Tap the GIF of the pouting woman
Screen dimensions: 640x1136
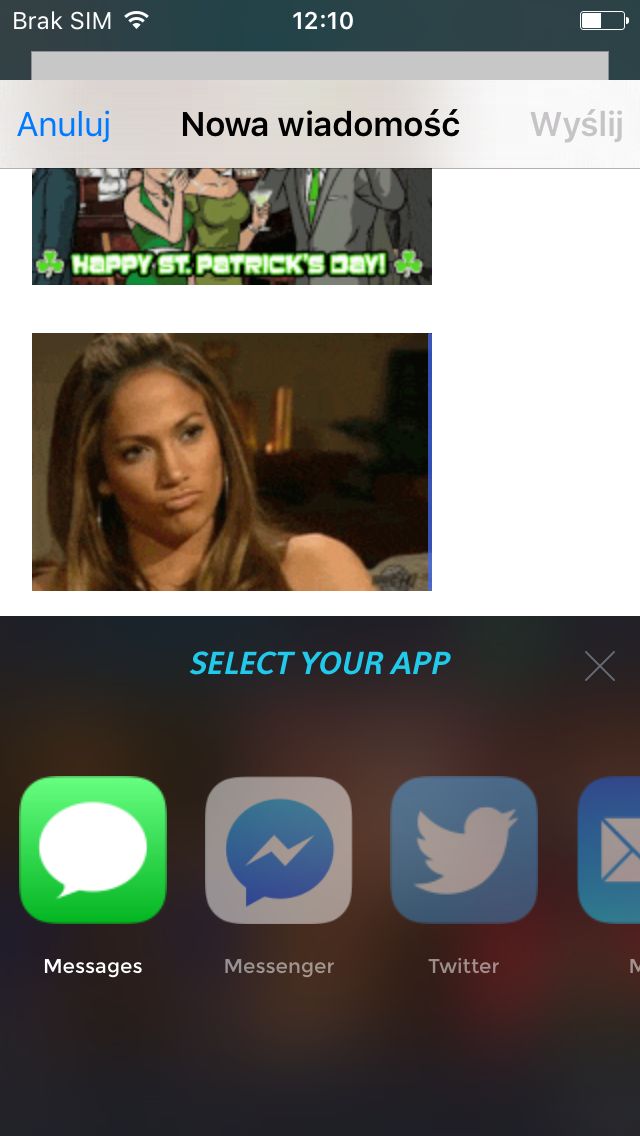coord(232,462)
